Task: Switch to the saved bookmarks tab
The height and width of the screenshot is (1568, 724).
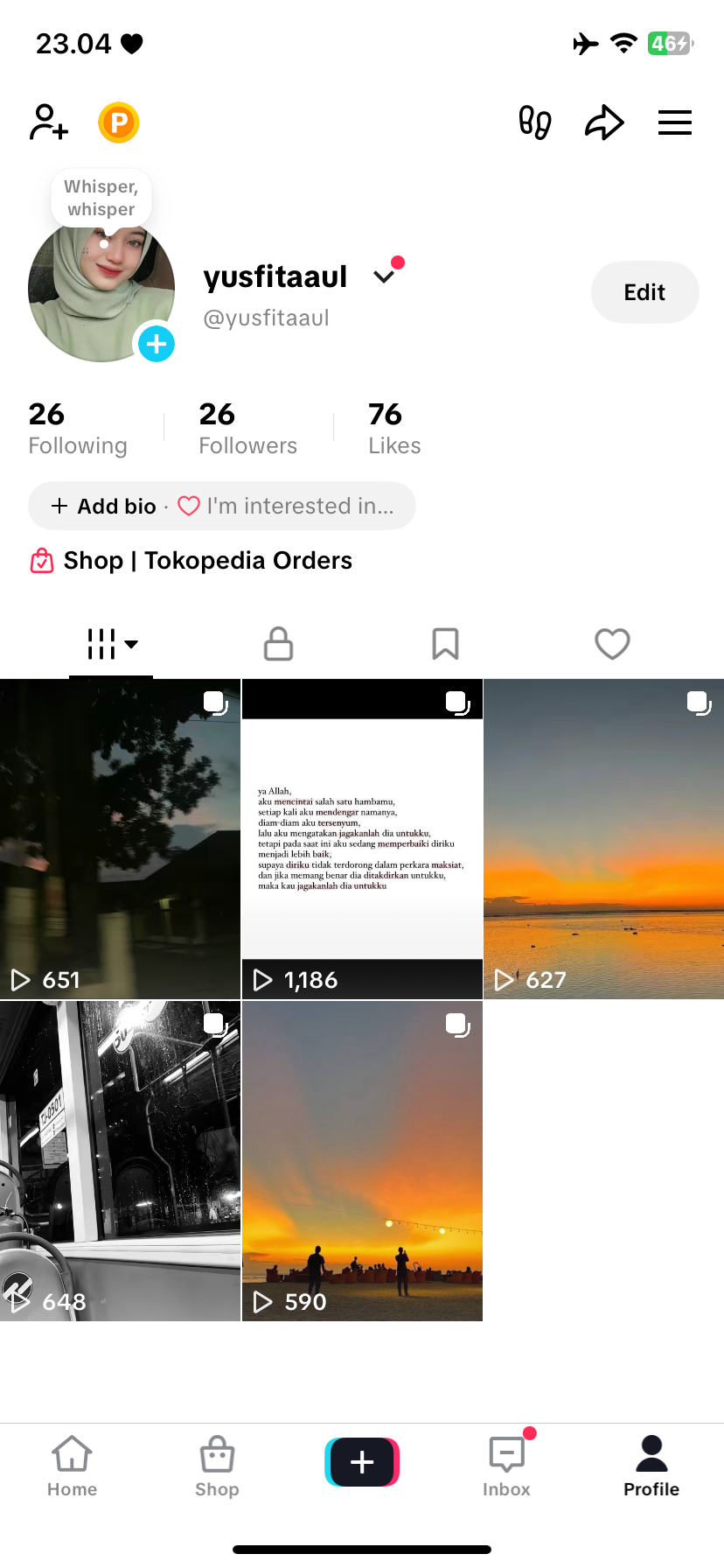Action: click(445, 644)
